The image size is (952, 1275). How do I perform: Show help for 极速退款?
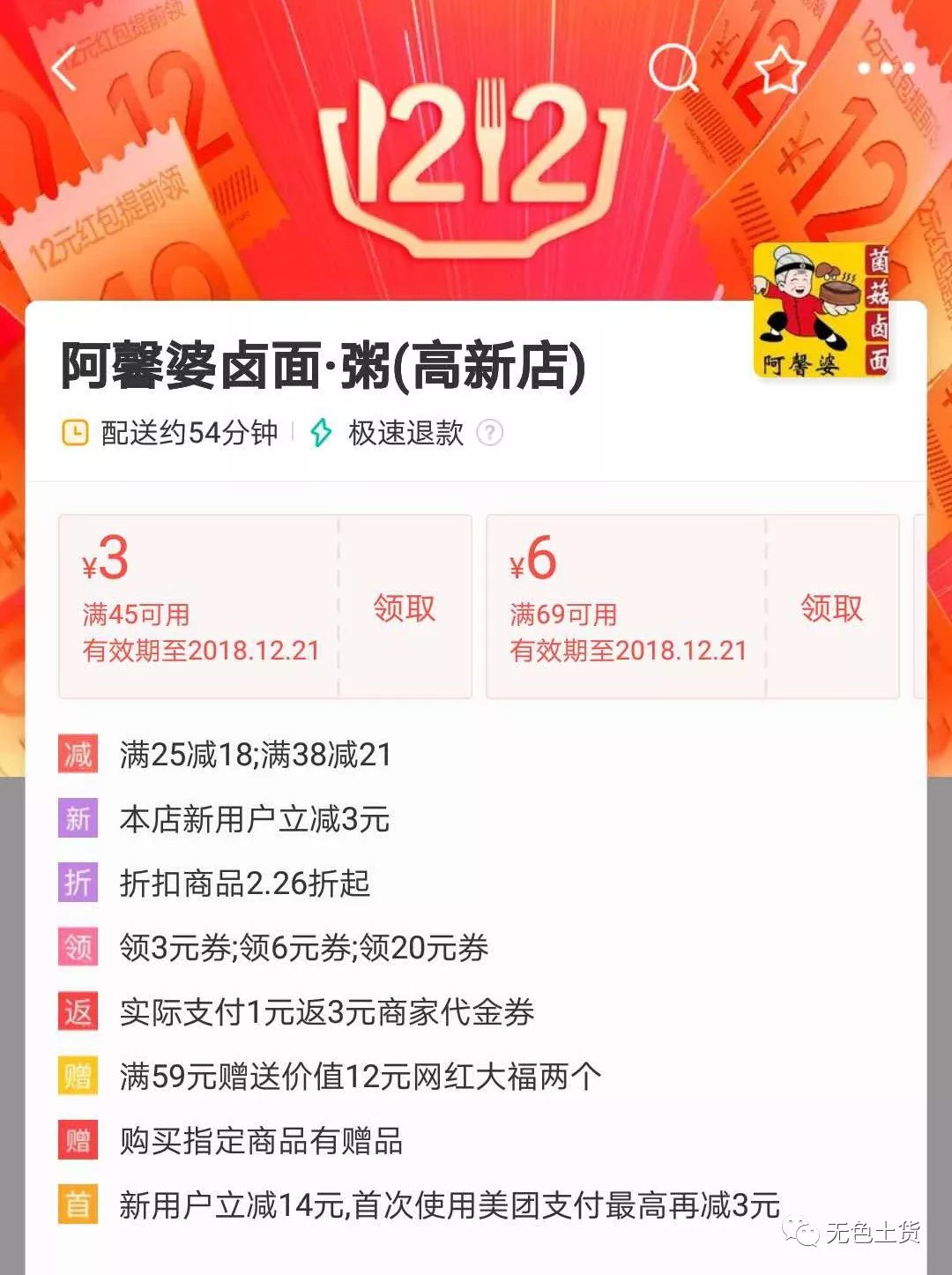[x=490, y=433]
